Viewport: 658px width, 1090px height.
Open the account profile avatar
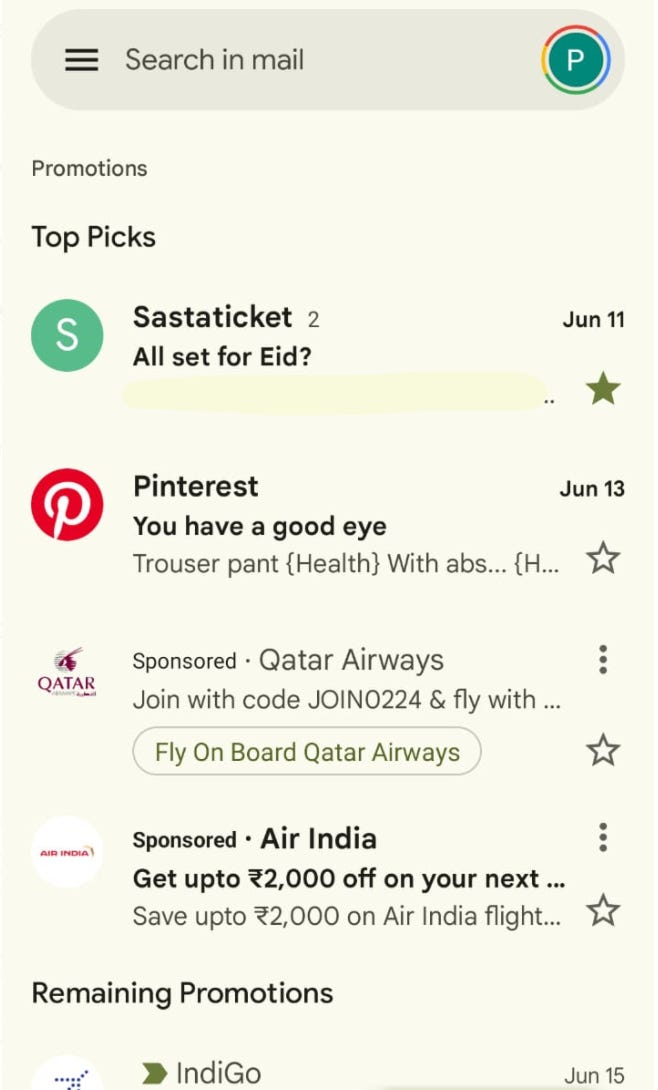(575, 60)
